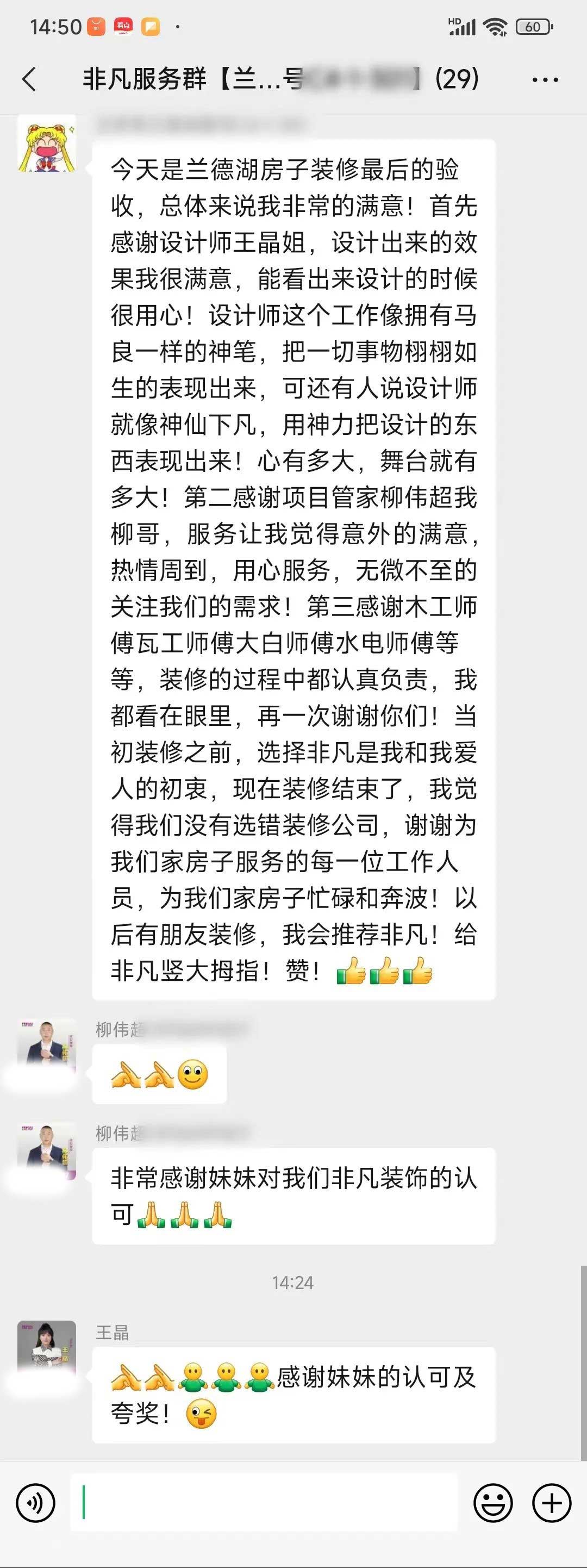The image size is (587, 1568).
Task: Switch to voice message input
Action: pyautogui.click(x=36, y=1502)
